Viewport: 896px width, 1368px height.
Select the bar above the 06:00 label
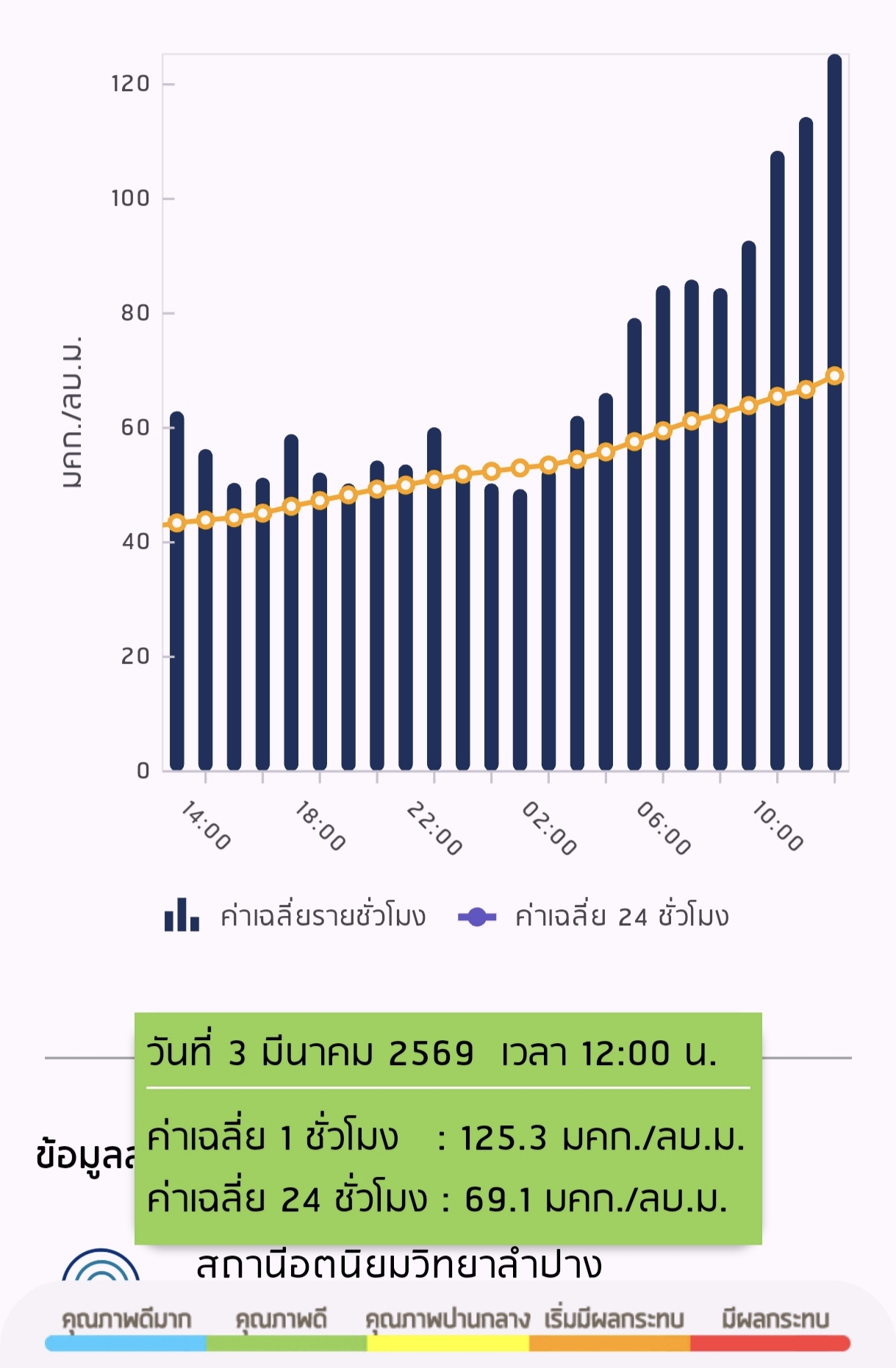[x=663, y=528]
